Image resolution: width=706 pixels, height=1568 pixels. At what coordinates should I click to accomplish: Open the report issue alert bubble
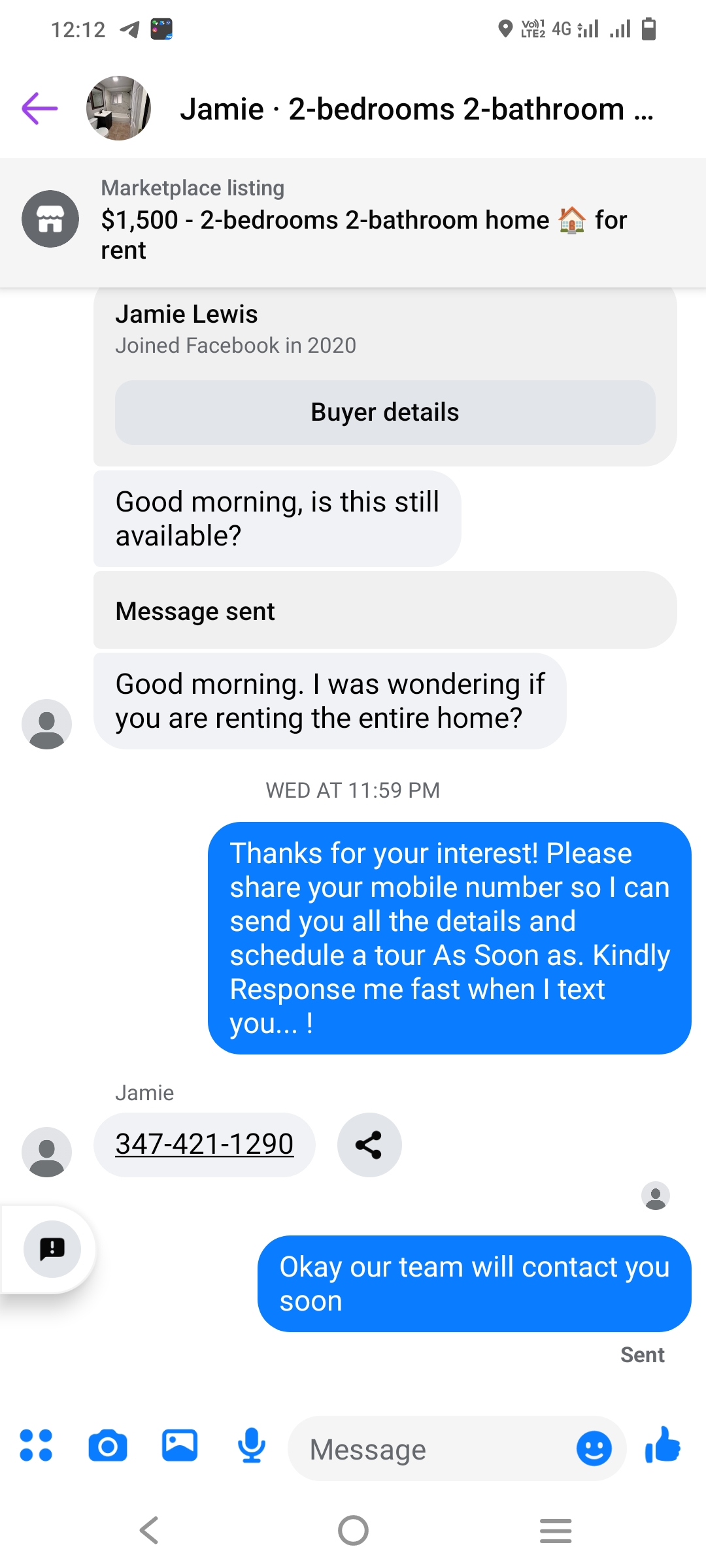pos(52,1249)
